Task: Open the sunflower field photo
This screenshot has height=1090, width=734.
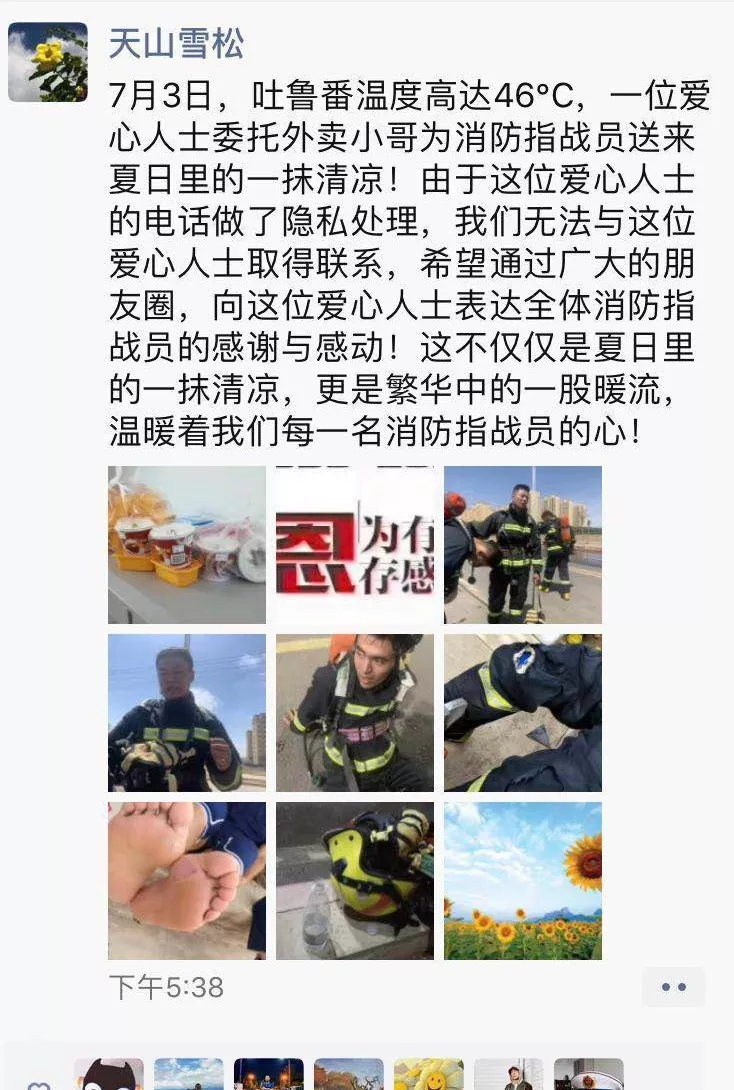Action: pos(523,881)
